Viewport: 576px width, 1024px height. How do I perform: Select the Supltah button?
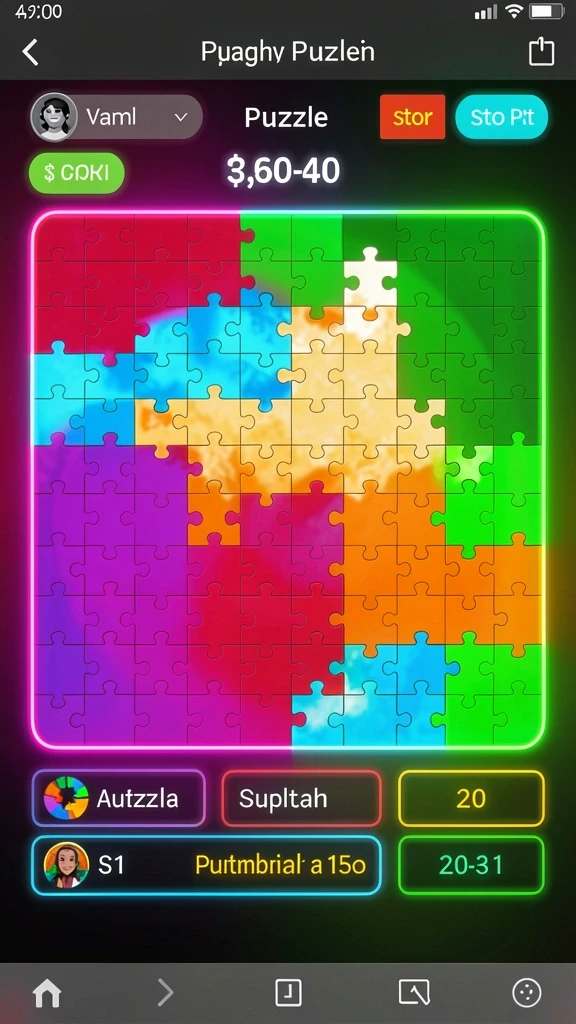301,798
